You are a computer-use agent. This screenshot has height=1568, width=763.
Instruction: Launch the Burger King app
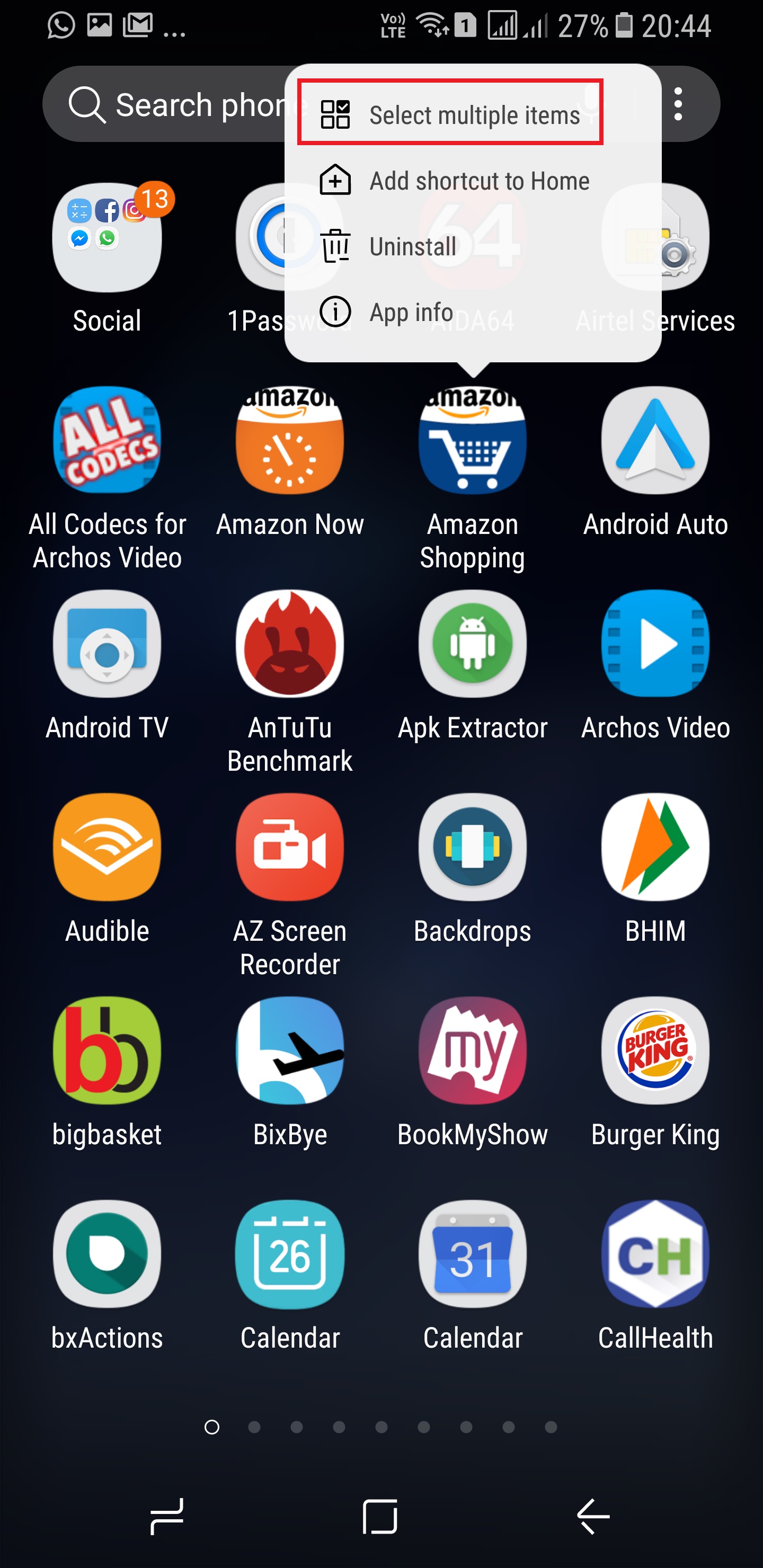tap(655, 1050)
